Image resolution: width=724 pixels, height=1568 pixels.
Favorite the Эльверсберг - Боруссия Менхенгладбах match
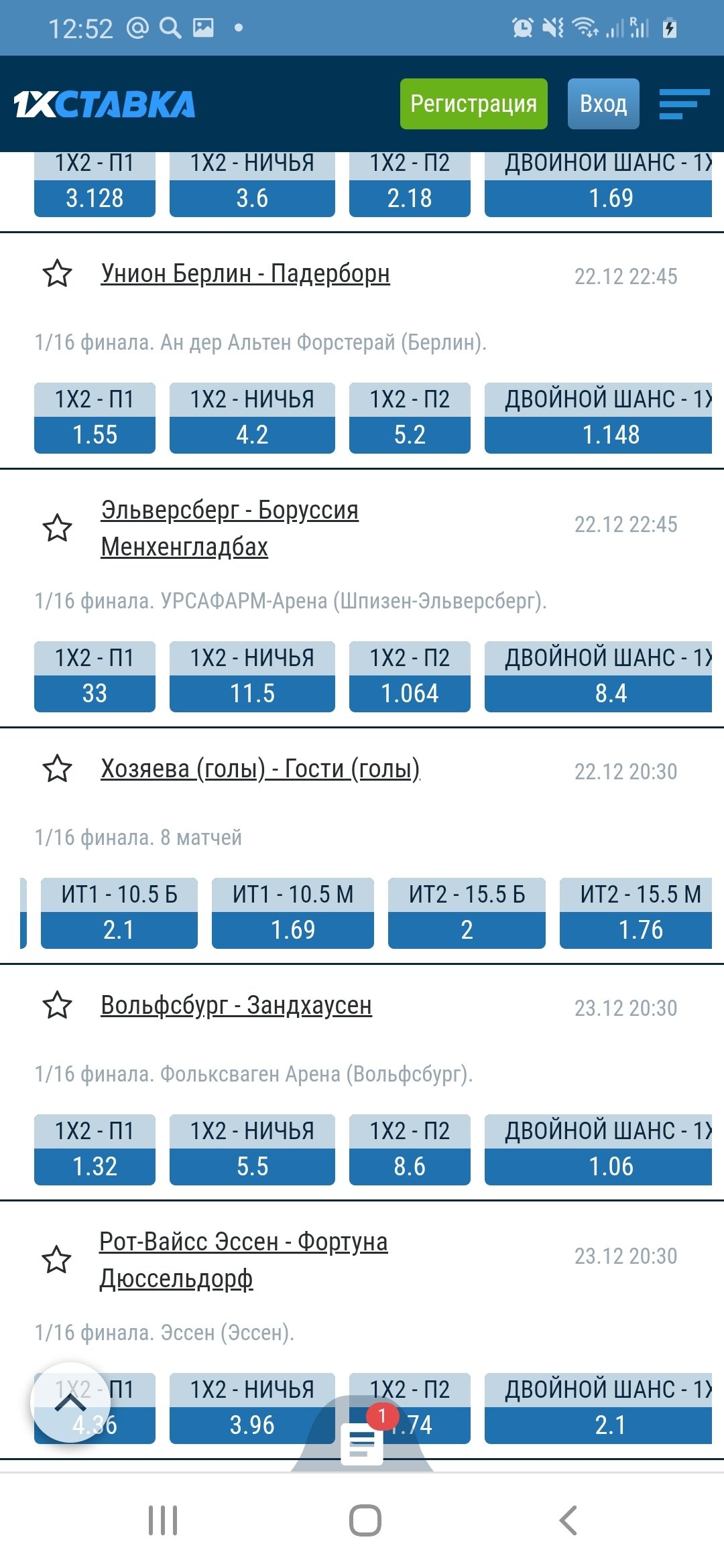point(58,528)
